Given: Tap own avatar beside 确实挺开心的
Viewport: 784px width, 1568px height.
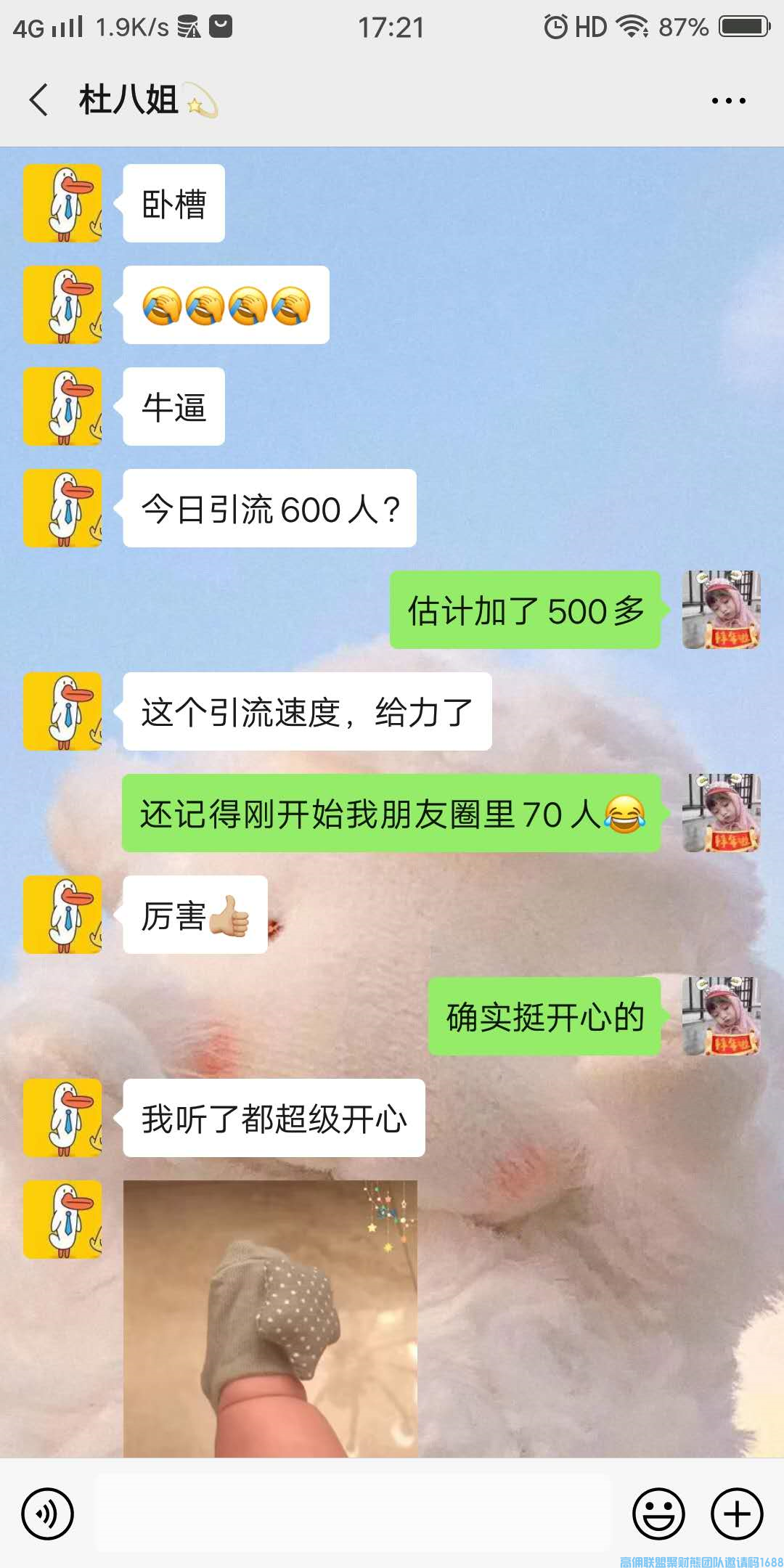Looking at the screenshot, I should point(721,1016).
